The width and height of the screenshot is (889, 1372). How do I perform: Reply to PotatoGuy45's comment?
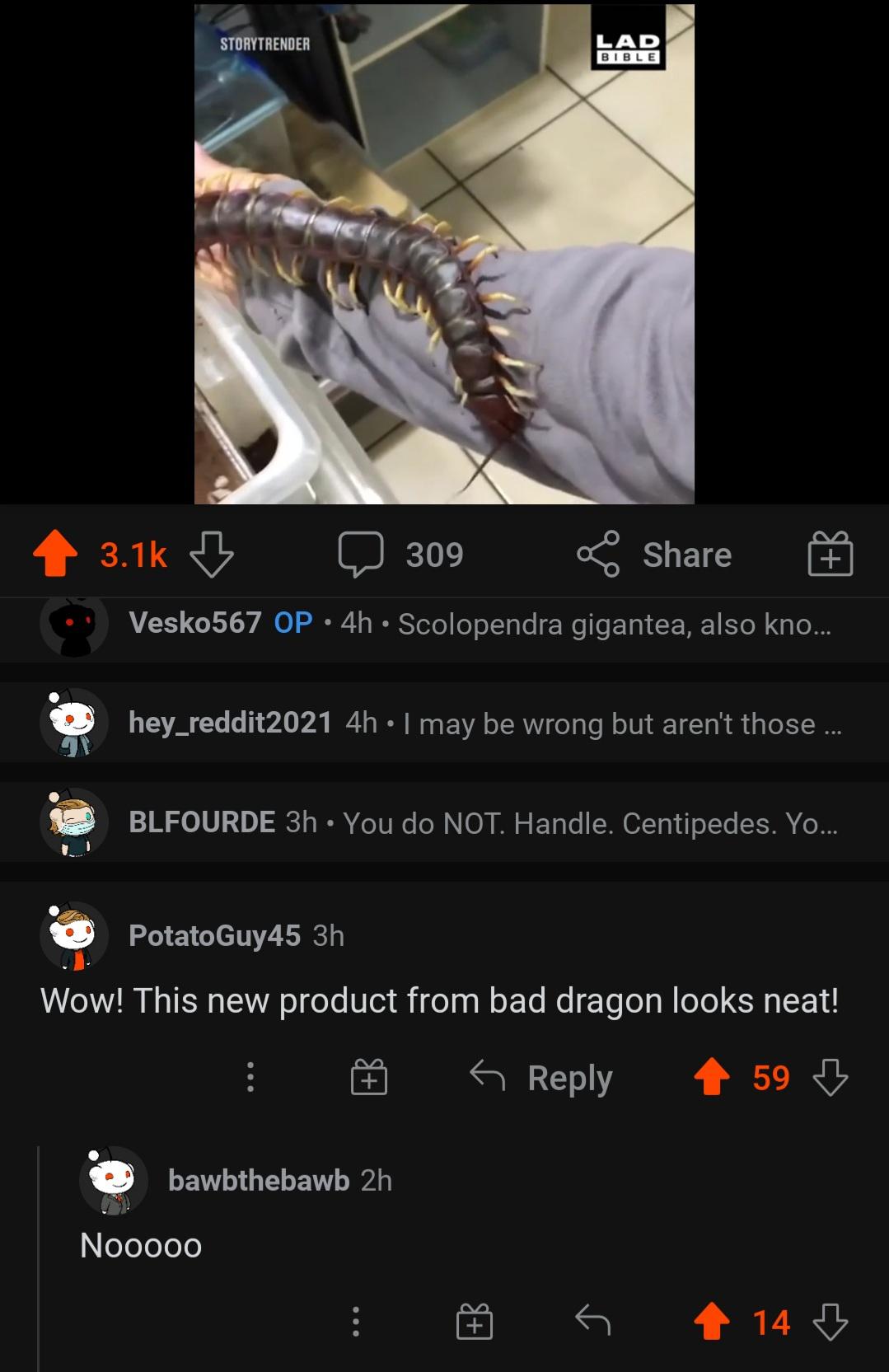pyautogui.click(x=541, y=1077)
